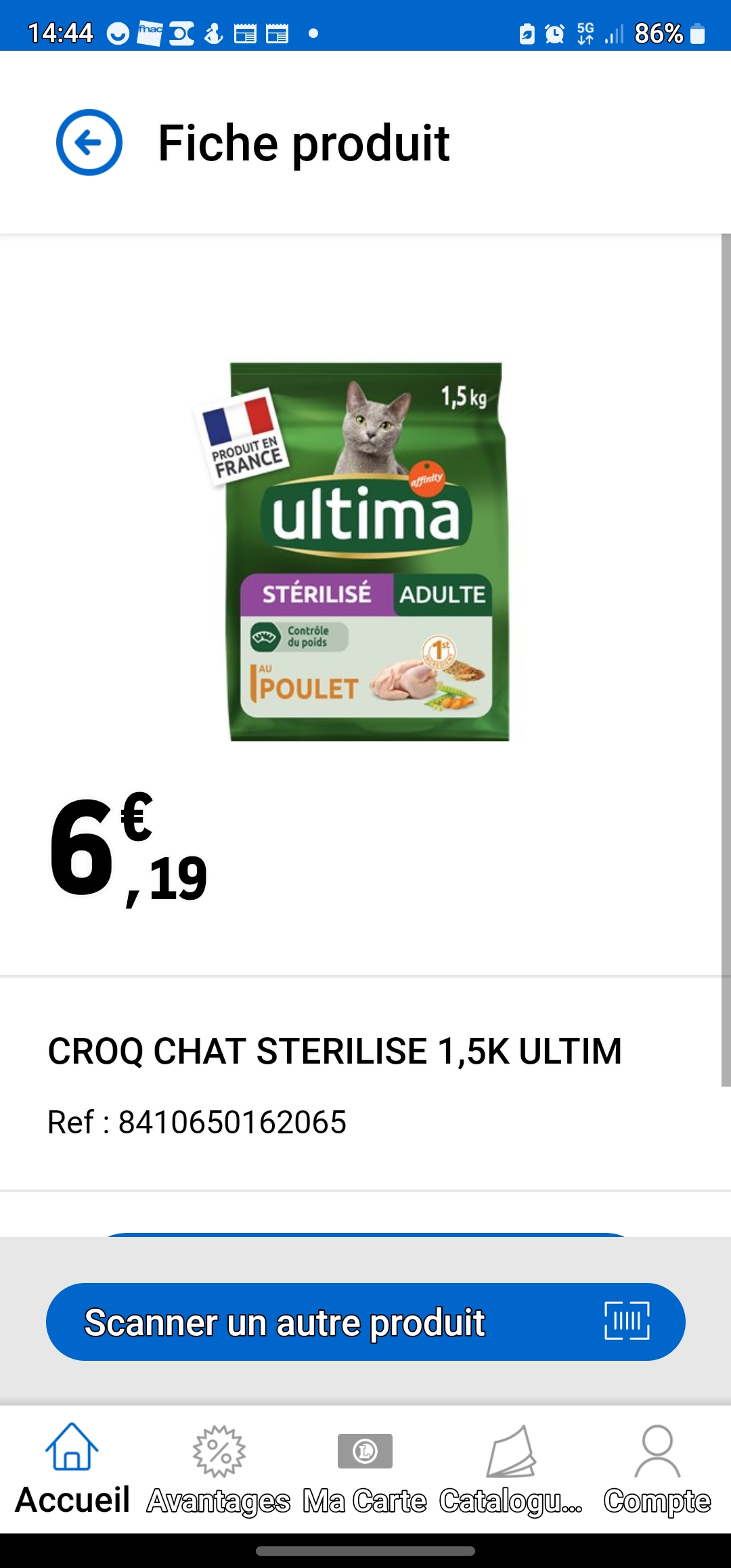Browse the Catalogues tab
The image size is (731, 1568).
511,1469
